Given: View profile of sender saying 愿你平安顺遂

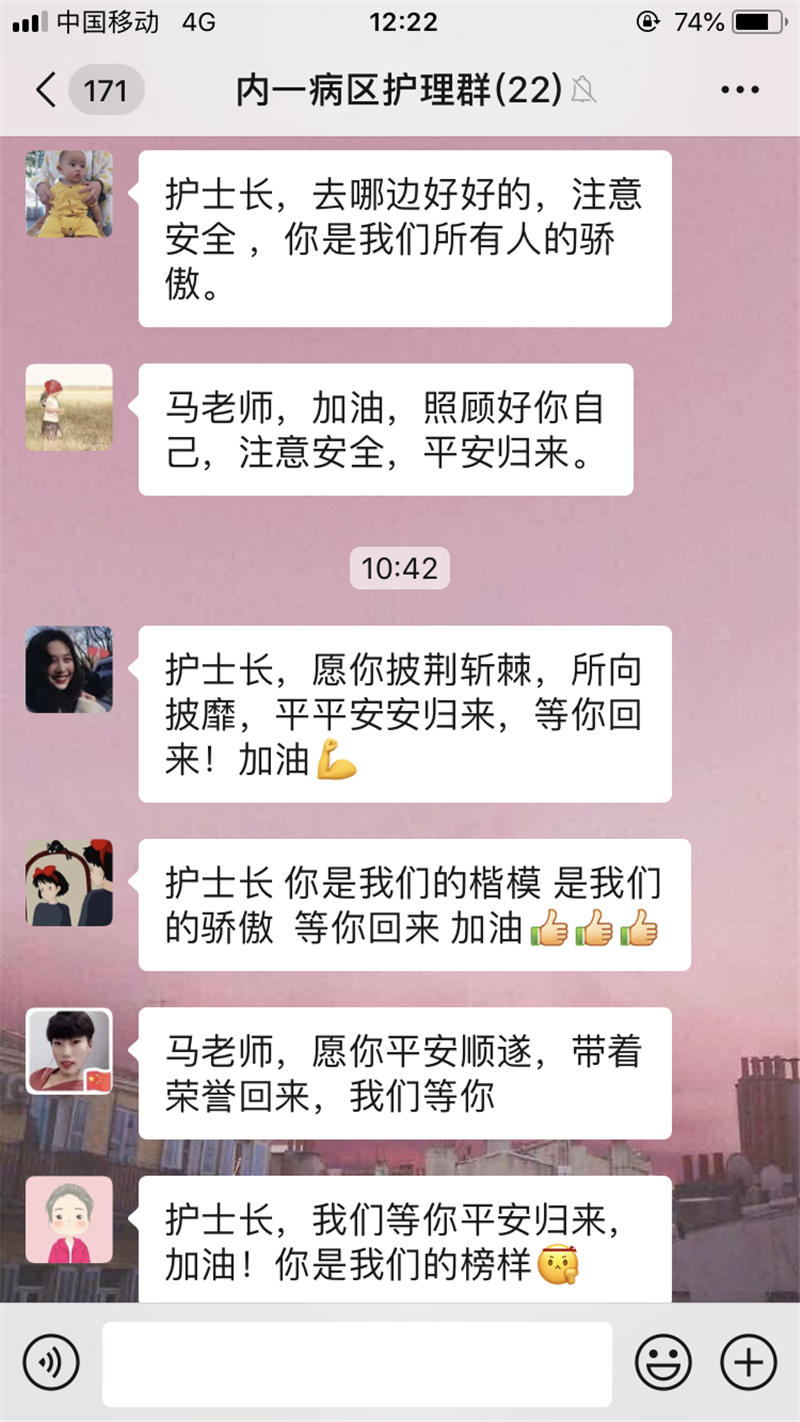Looking at the screenshot, I should [x=69, y=1050].
